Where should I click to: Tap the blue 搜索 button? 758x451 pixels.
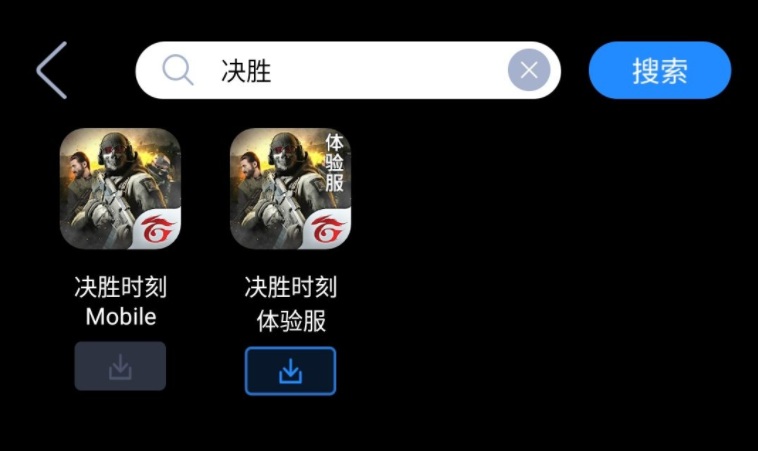click(659, 71)
